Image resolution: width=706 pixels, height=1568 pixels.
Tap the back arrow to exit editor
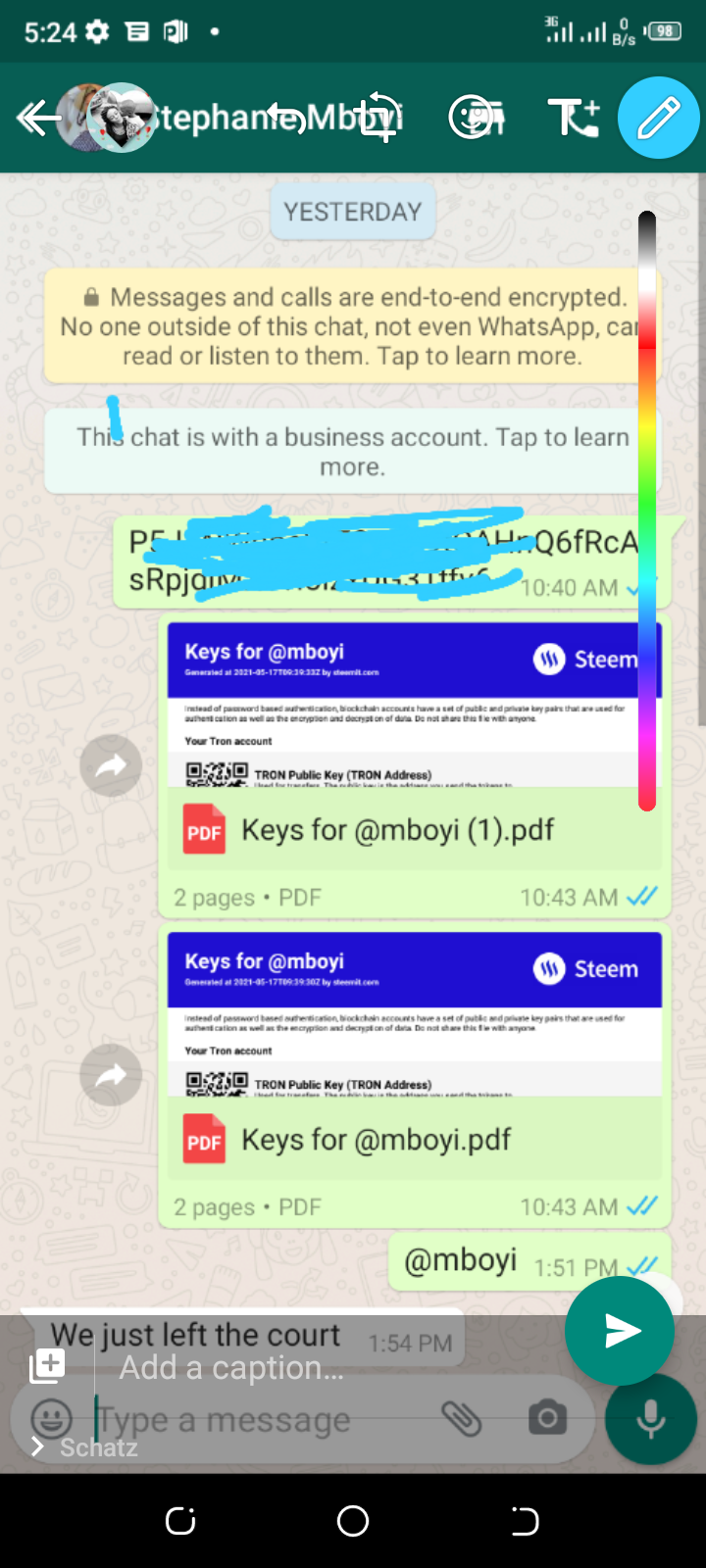pos(38,119)
